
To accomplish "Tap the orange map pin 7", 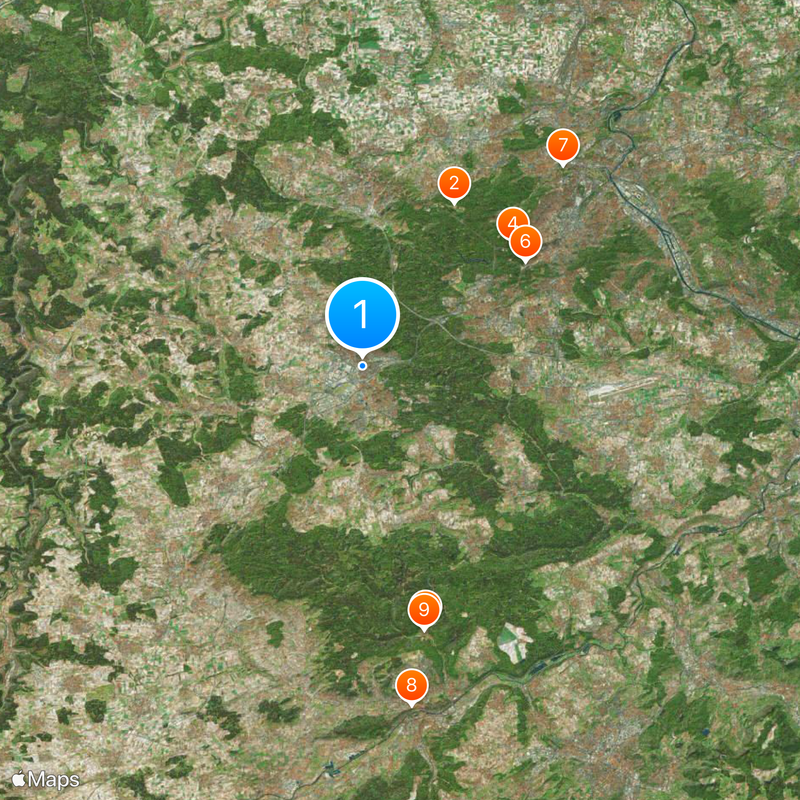I will point(563,145).
